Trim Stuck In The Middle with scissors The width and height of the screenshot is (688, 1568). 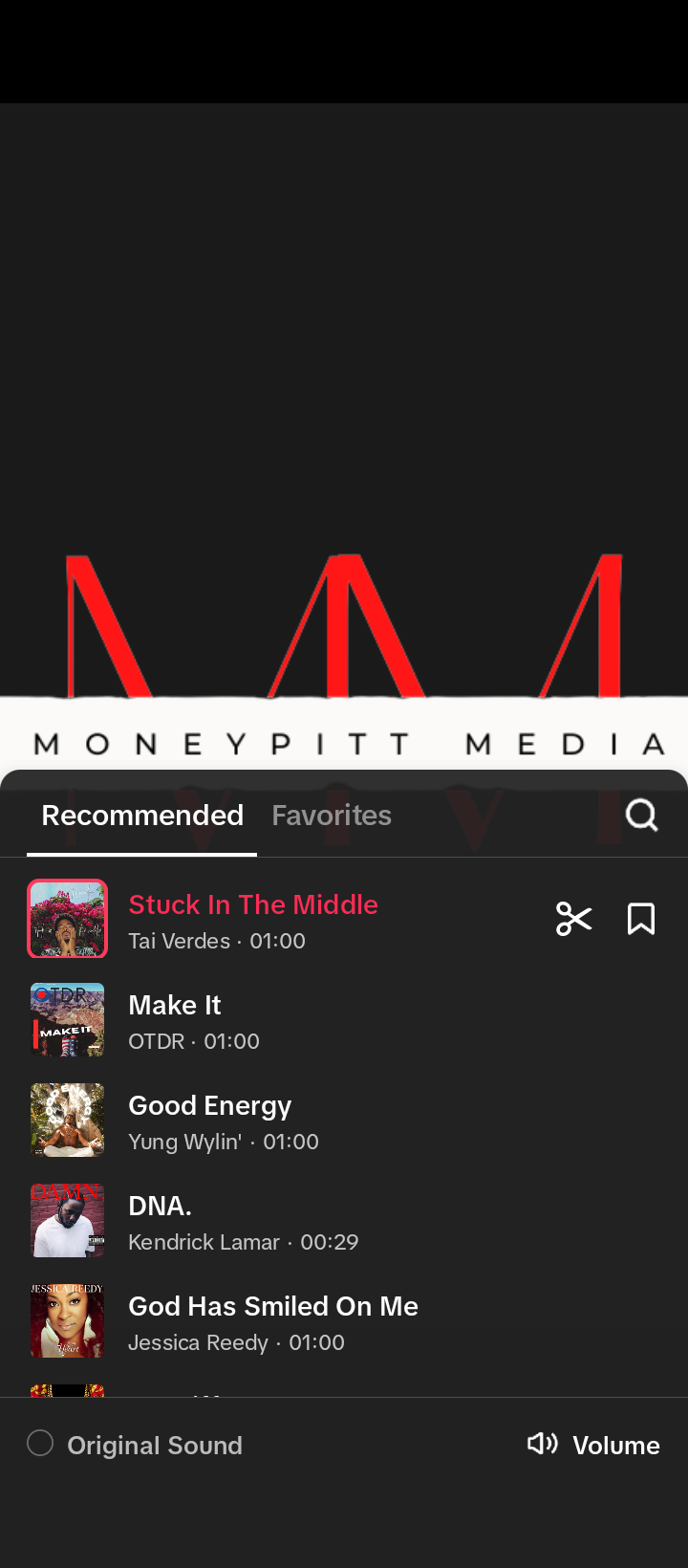[573, 919]
